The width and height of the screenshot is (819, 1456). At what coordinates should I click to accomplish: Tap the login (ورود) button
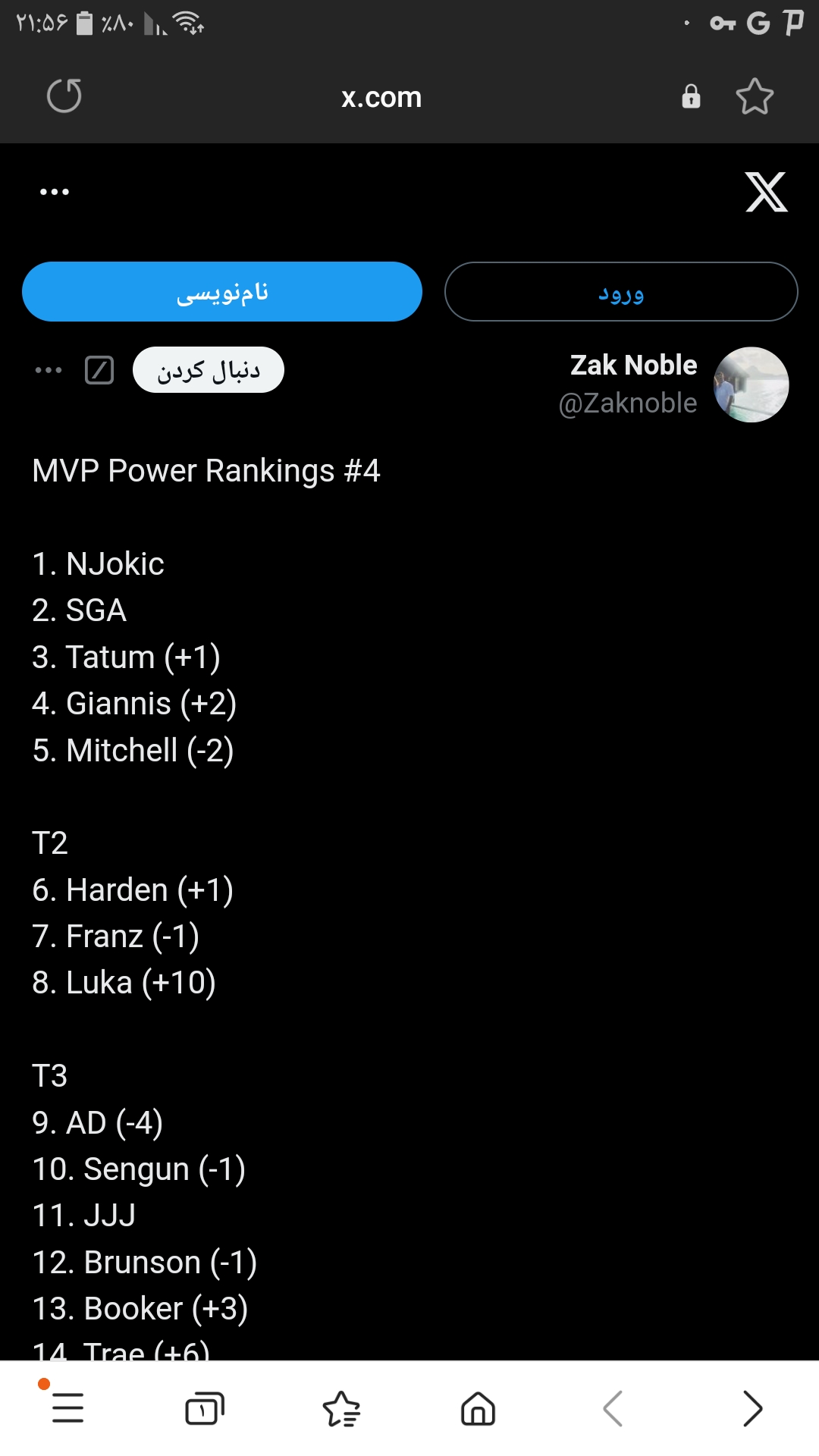(621, 292)
